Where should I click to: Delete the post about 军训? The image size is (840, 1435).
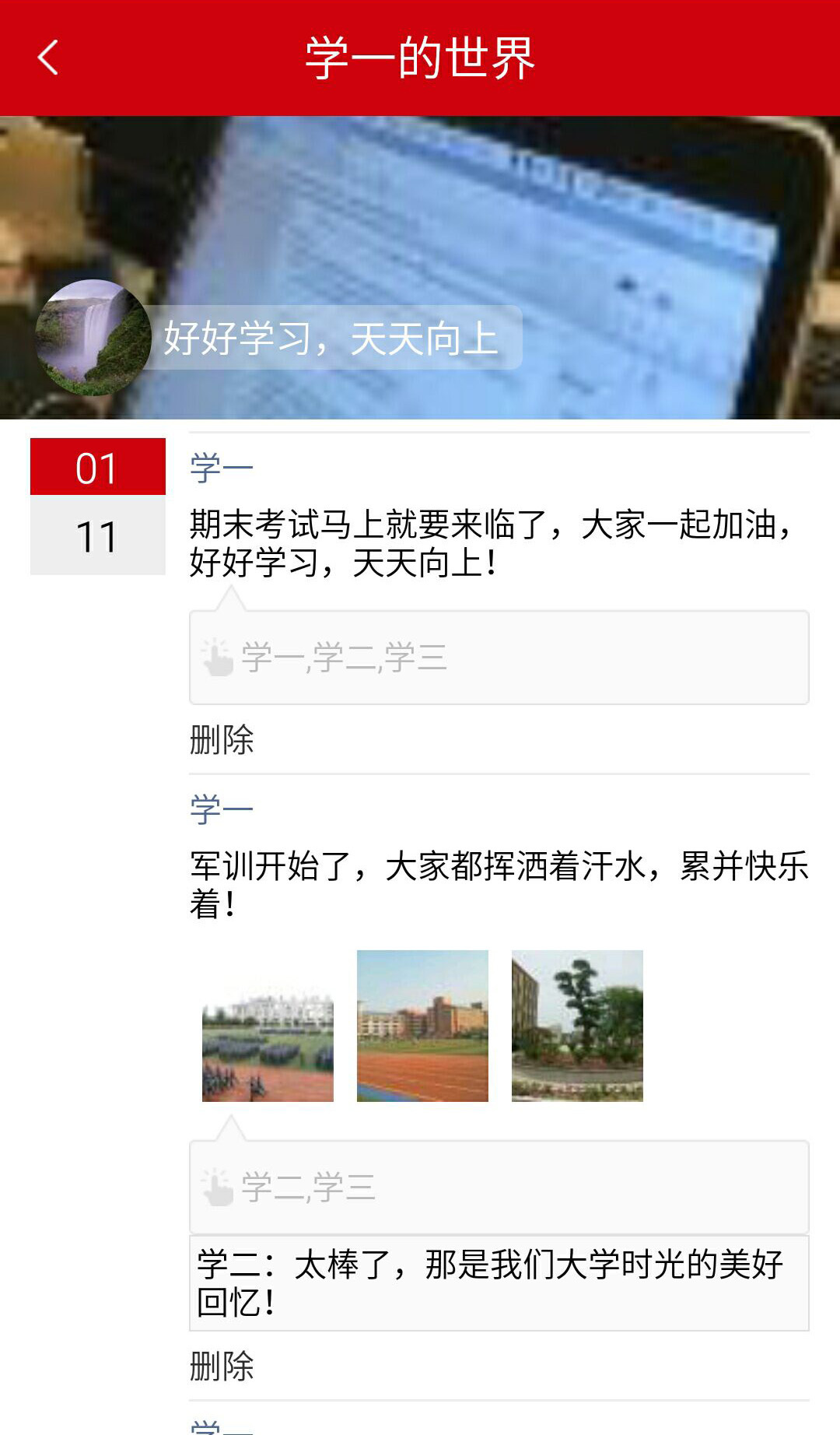click(x=222, y=1367)
